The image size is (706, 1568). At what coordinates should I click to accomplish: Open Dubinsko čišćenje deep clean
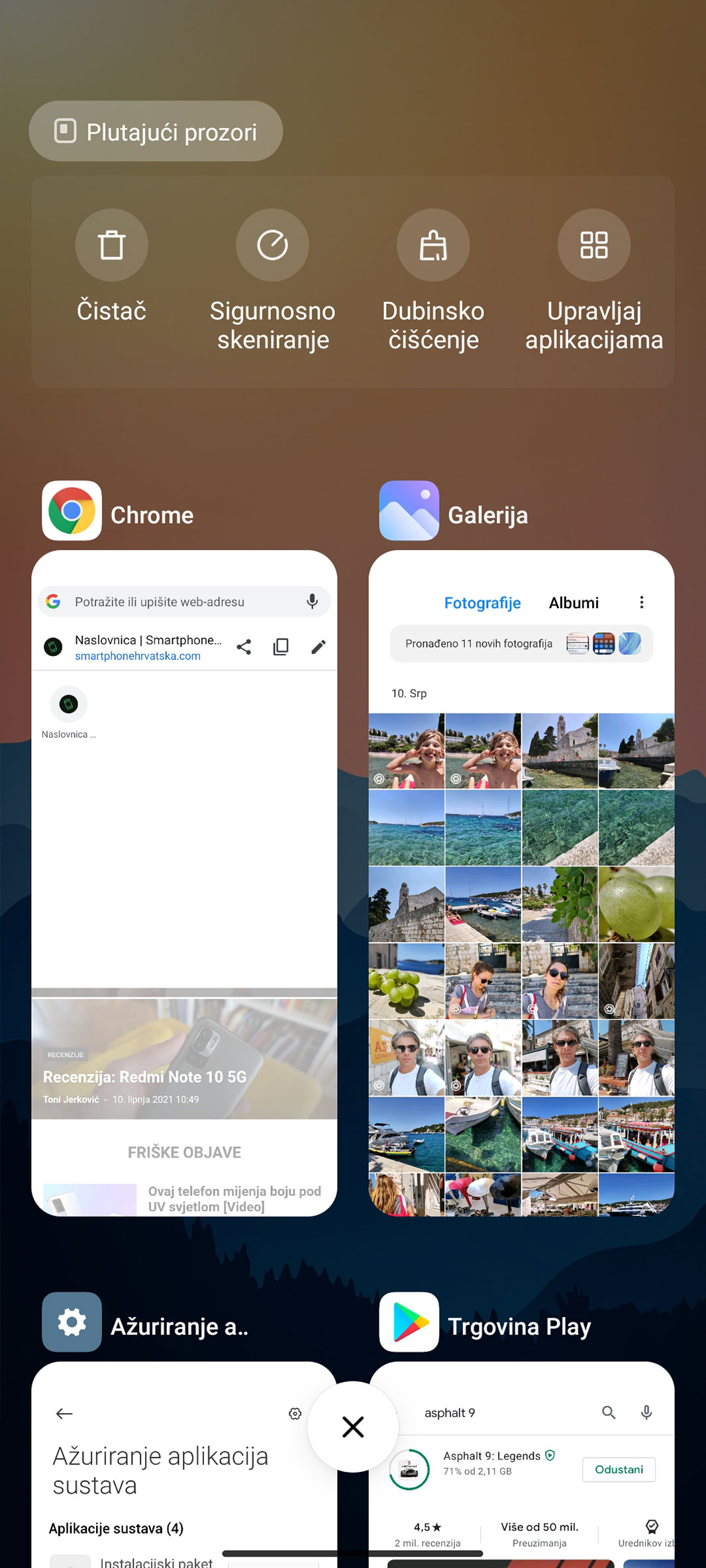tap(433, 246)
